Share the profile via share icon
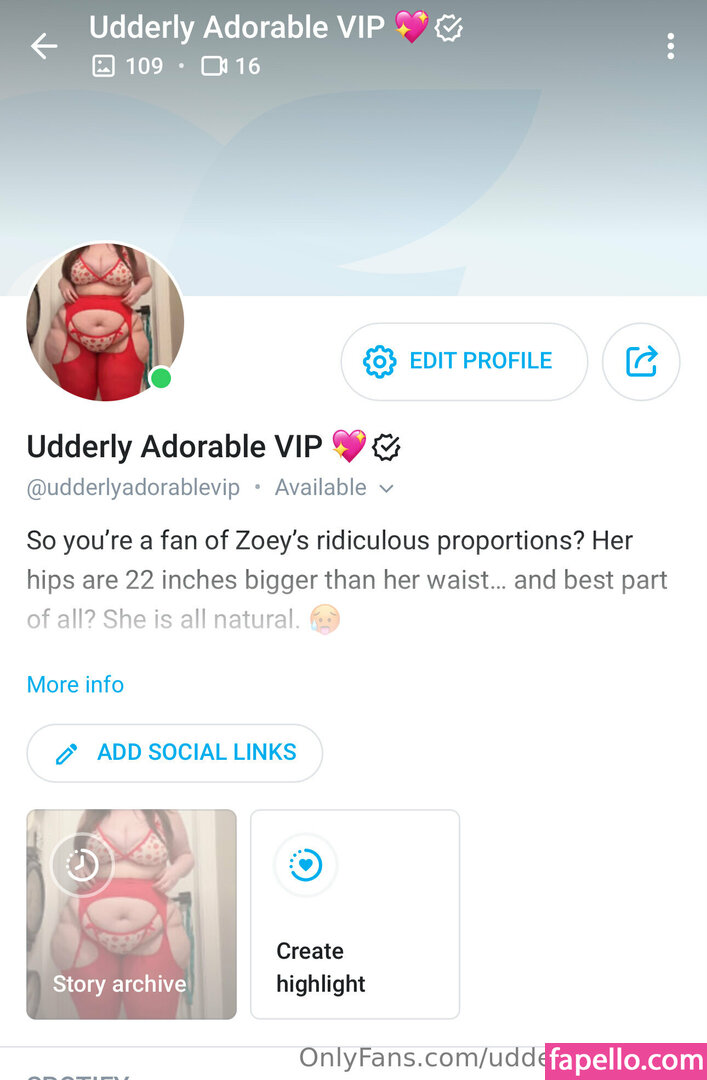Image resolution: width=707 pixels, height=1080 pixels. (641, 361)
